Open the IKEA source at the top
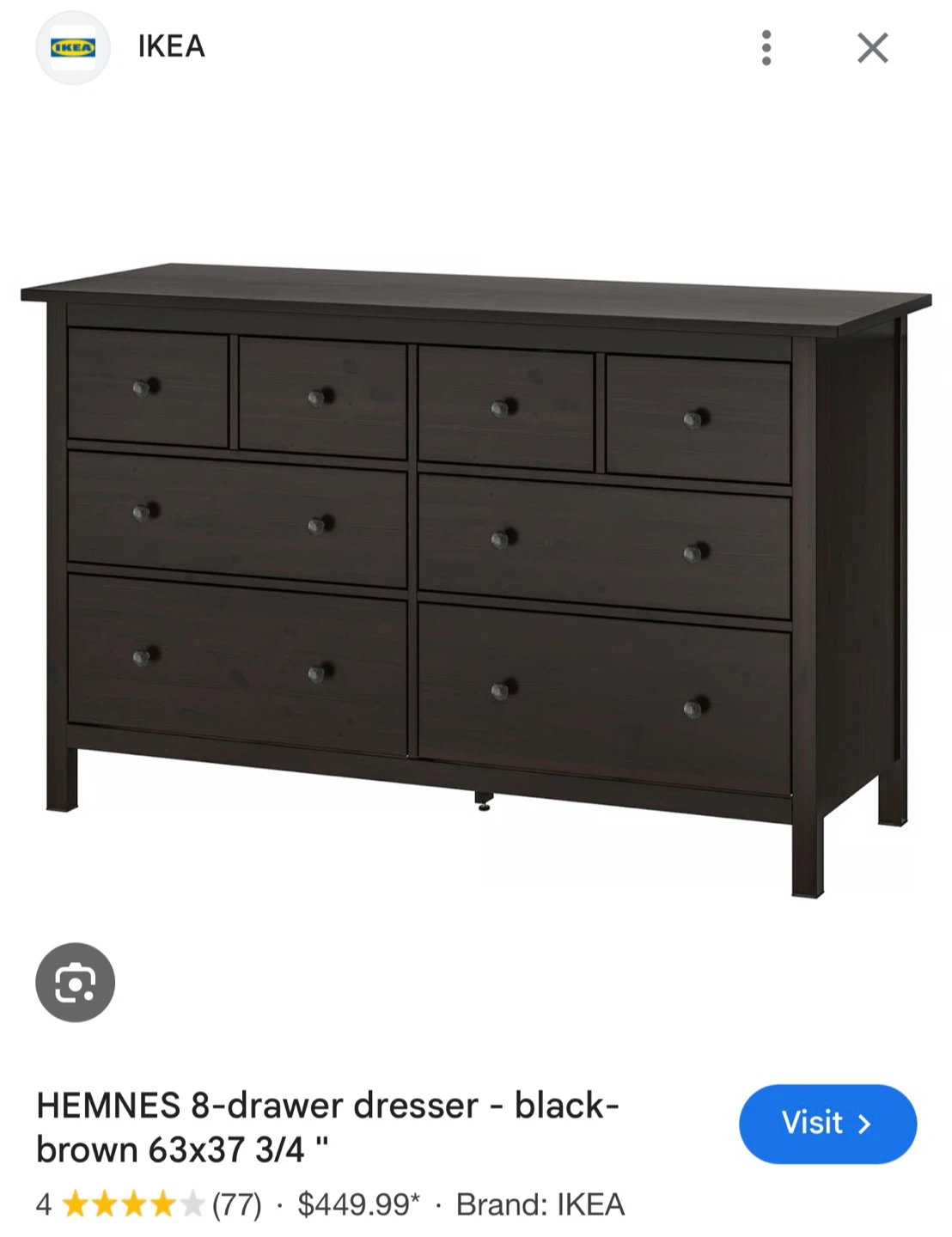The image size is (952, 1237). [170, 46]
